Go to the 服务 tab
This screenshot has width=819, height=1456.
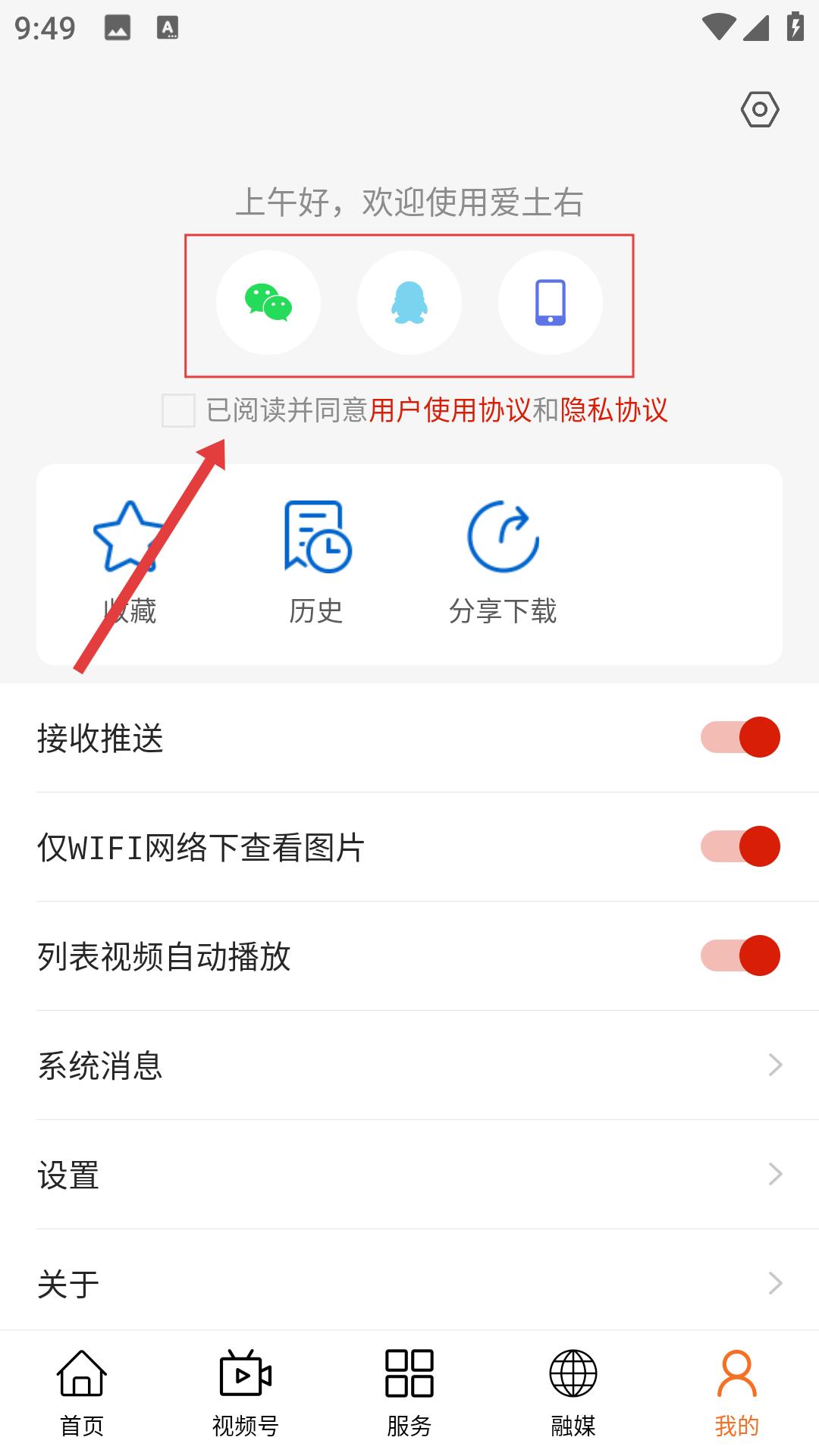click(409, 1394)
